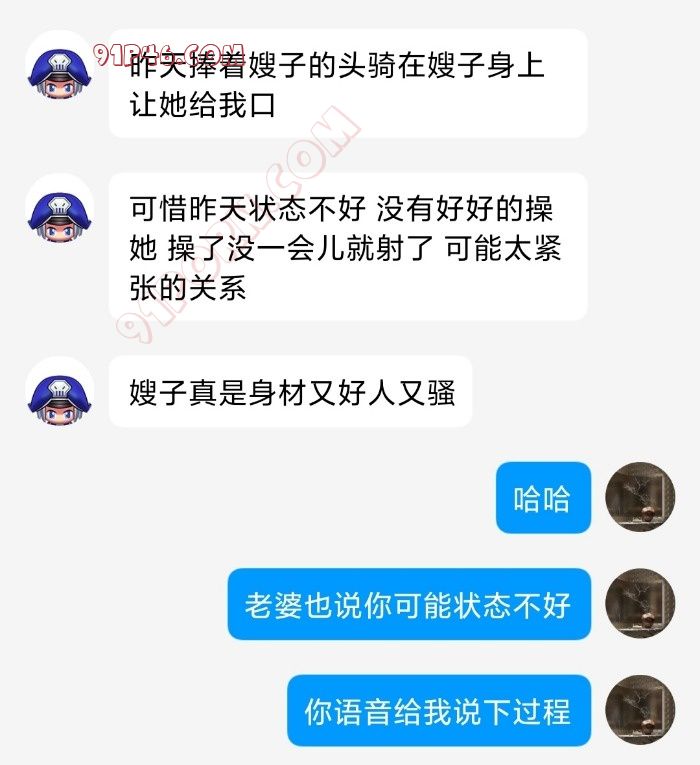Open sender's avatar beside the 哈哈 message
This screenshot has height=765, width=700.
click(641, 497)
